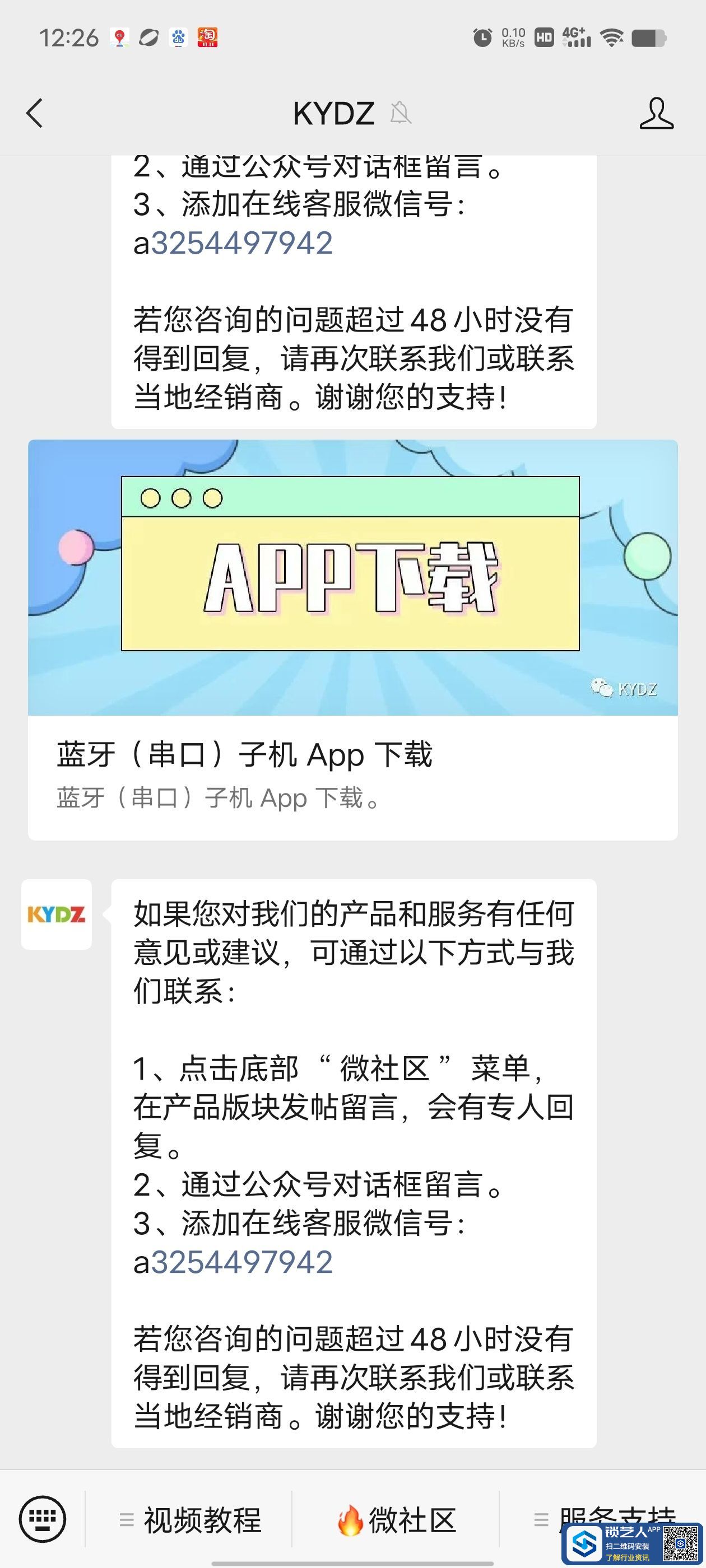Tap the KYDZ avatar beside the message

pyautogui.click(x=57, y=914)
